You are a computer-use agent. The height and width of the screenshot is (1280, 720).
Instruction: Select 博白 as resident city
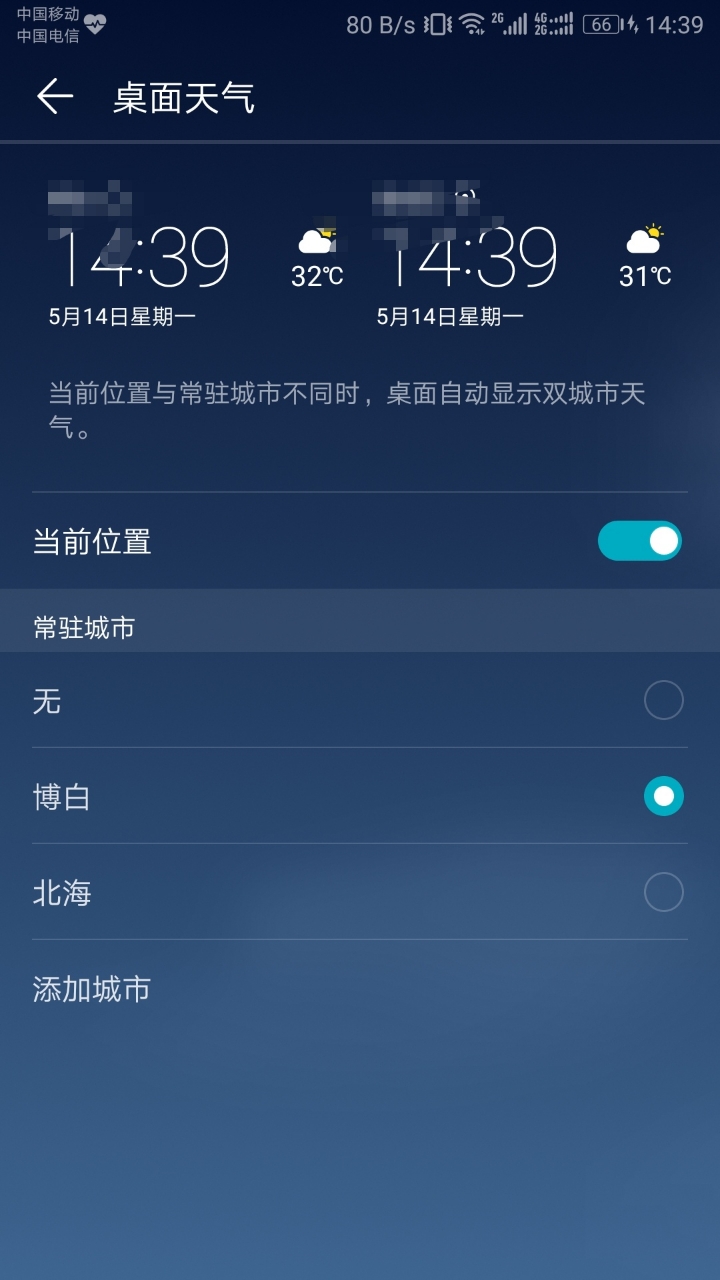360,796
